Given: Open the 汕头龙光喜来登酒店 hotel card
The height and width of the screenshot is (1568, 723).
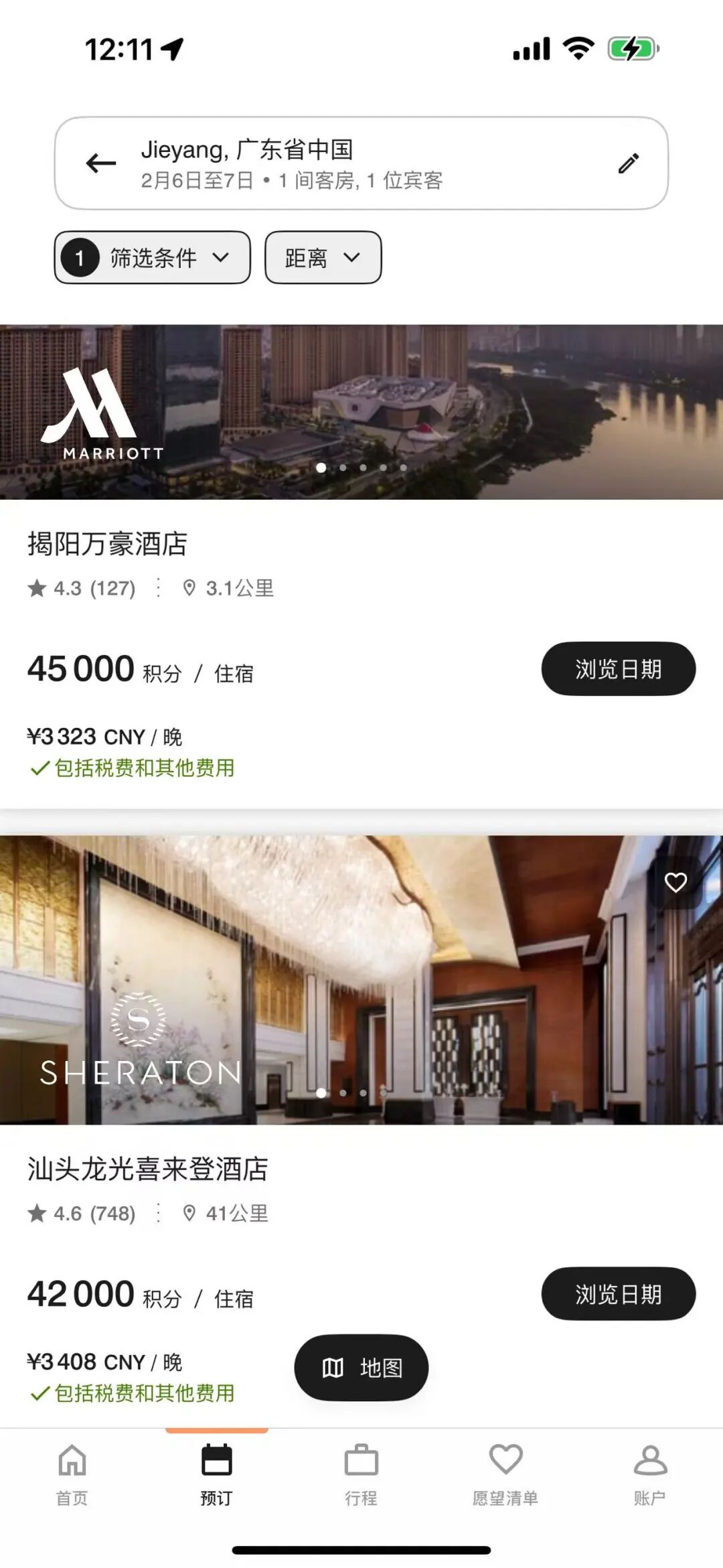Looking at the screenshot, I should [147, 1169].
